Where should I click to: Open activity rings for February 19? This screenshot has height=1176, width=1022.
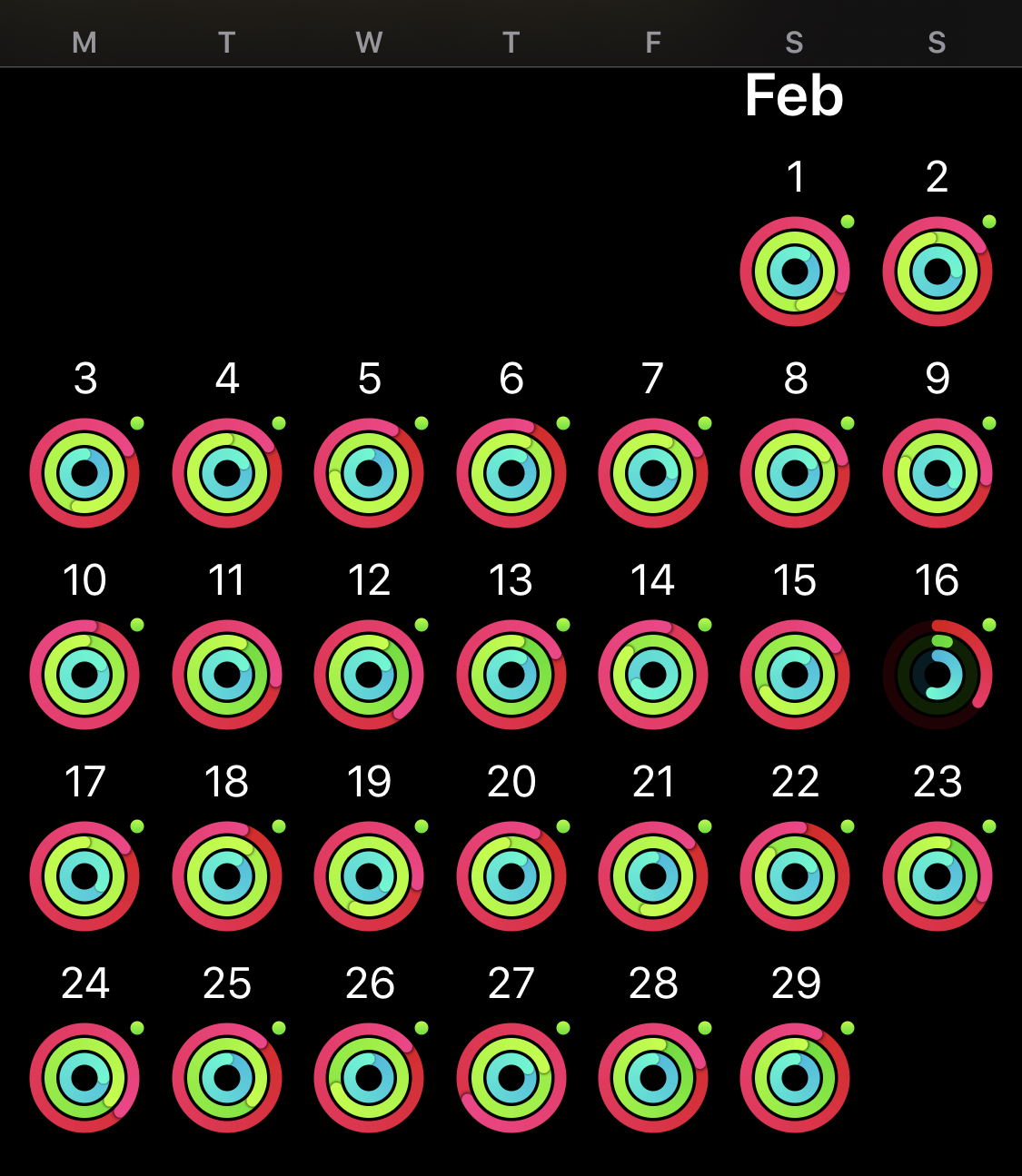click(x=369, y=876)
